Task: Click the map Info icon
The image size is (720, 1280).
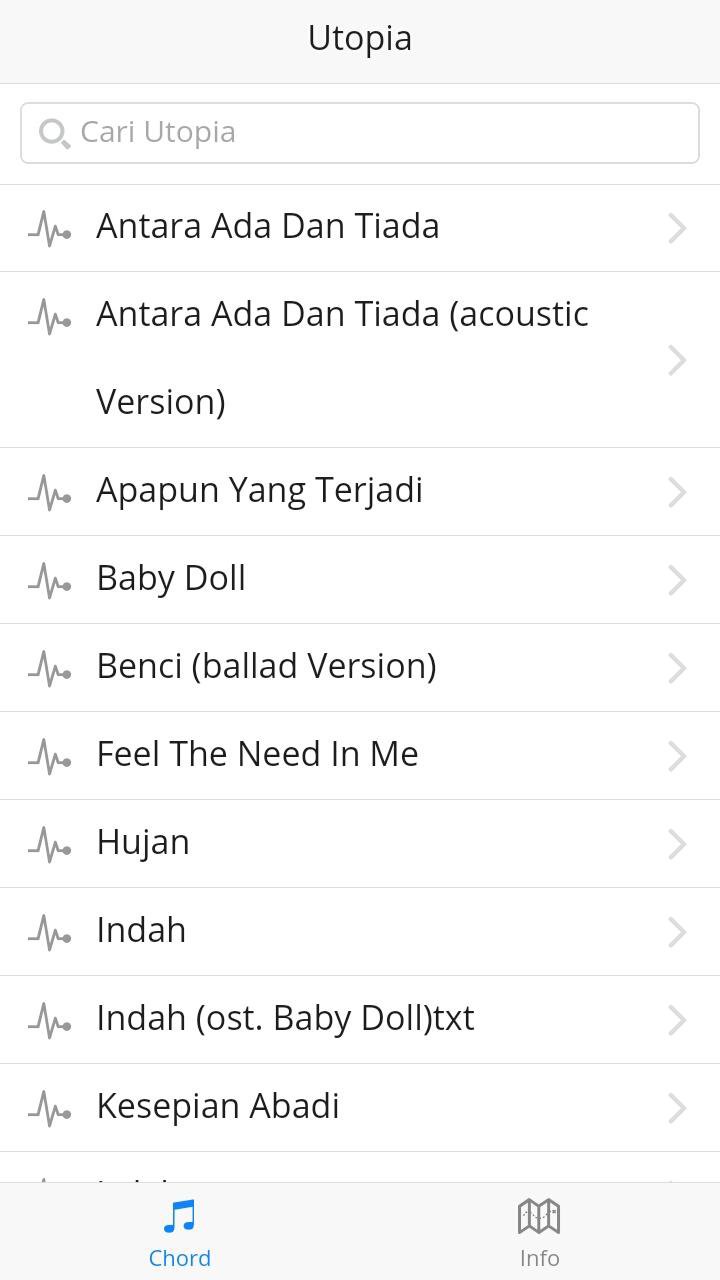Action: 539,1216
